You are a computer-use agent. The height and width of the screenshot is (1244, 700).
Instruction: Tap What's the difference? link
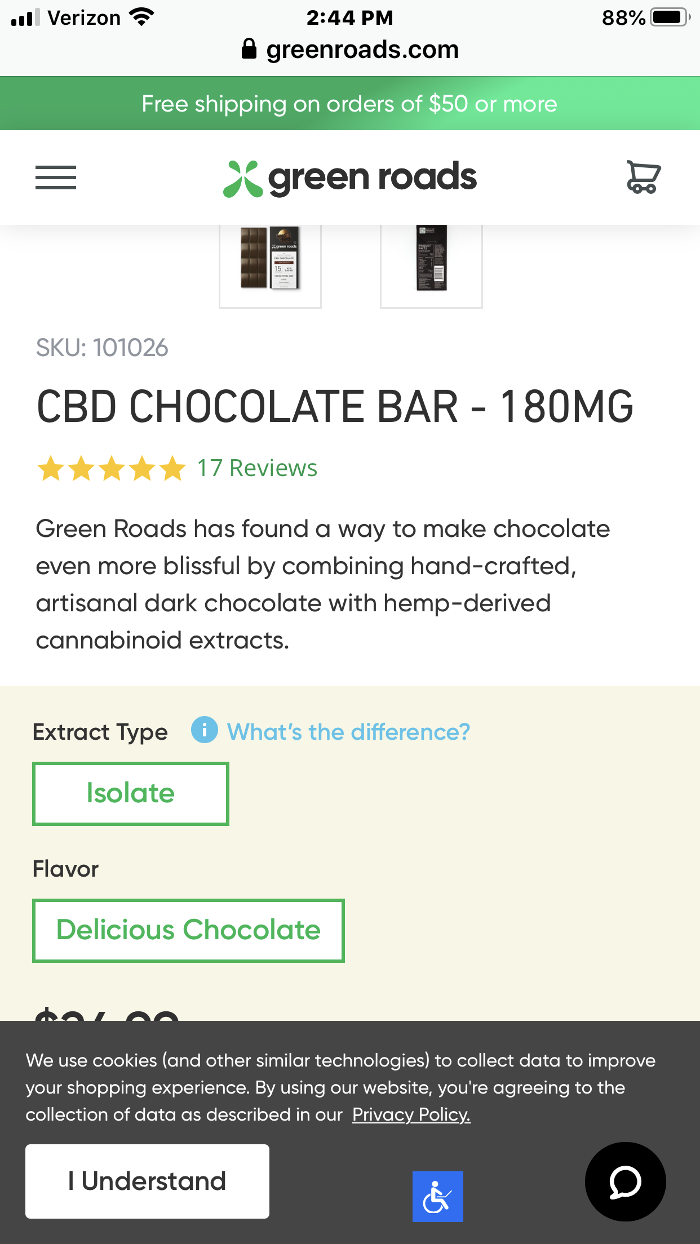[x=348, y=732]
